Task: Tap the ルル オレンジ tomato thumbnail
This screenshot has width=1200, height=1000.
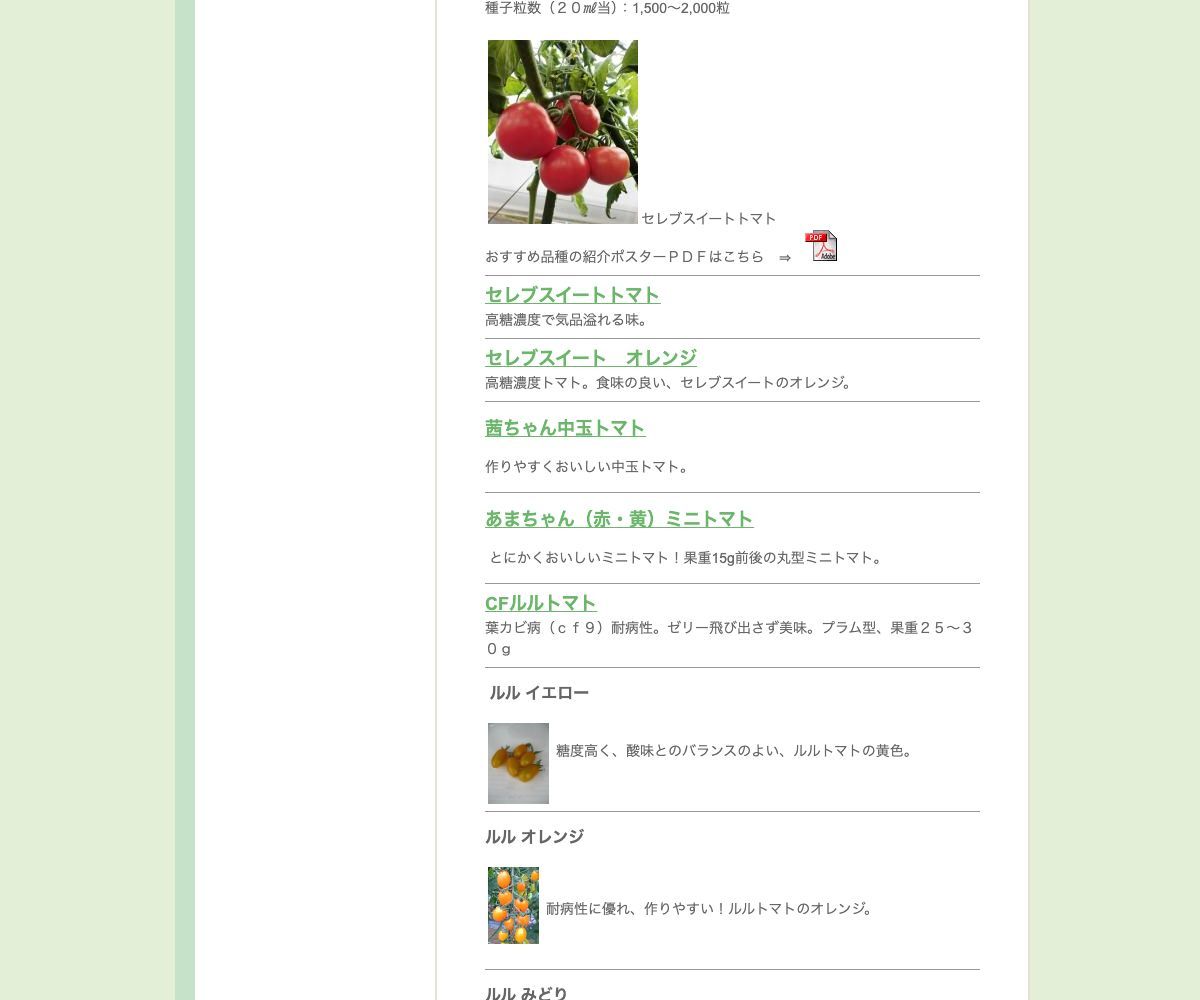Action: 513,905
